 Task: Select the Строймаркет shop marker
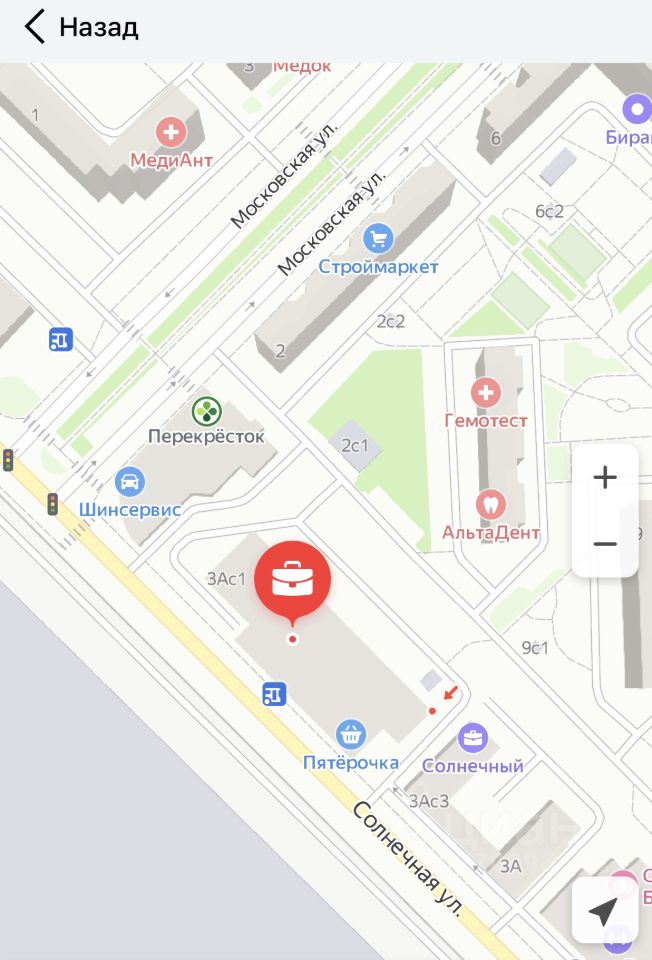378,239
